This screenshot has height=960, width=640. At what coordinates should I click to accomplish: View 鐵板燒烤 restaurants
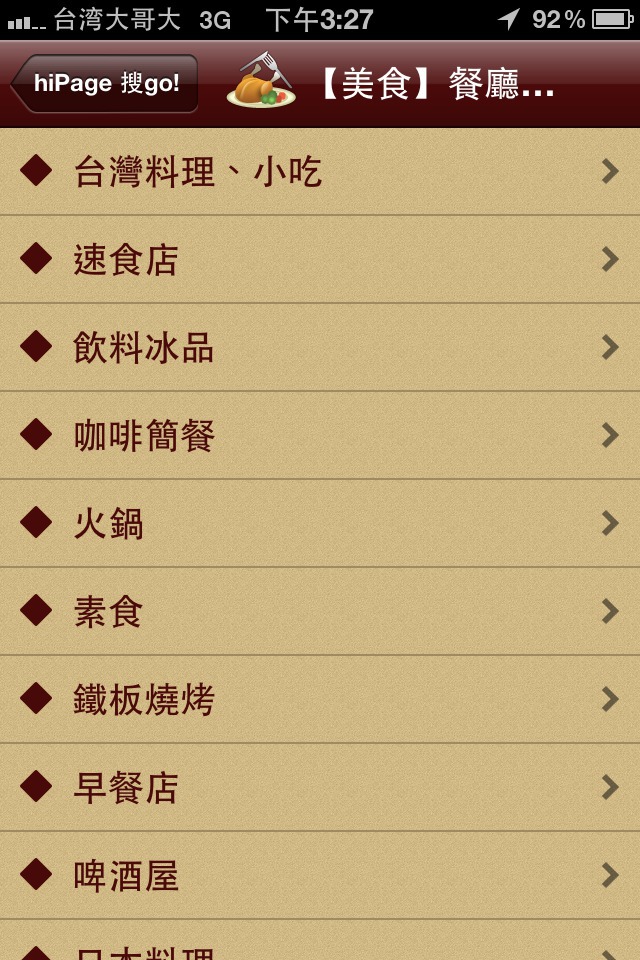pyautogui.click(x=320, y=700)
